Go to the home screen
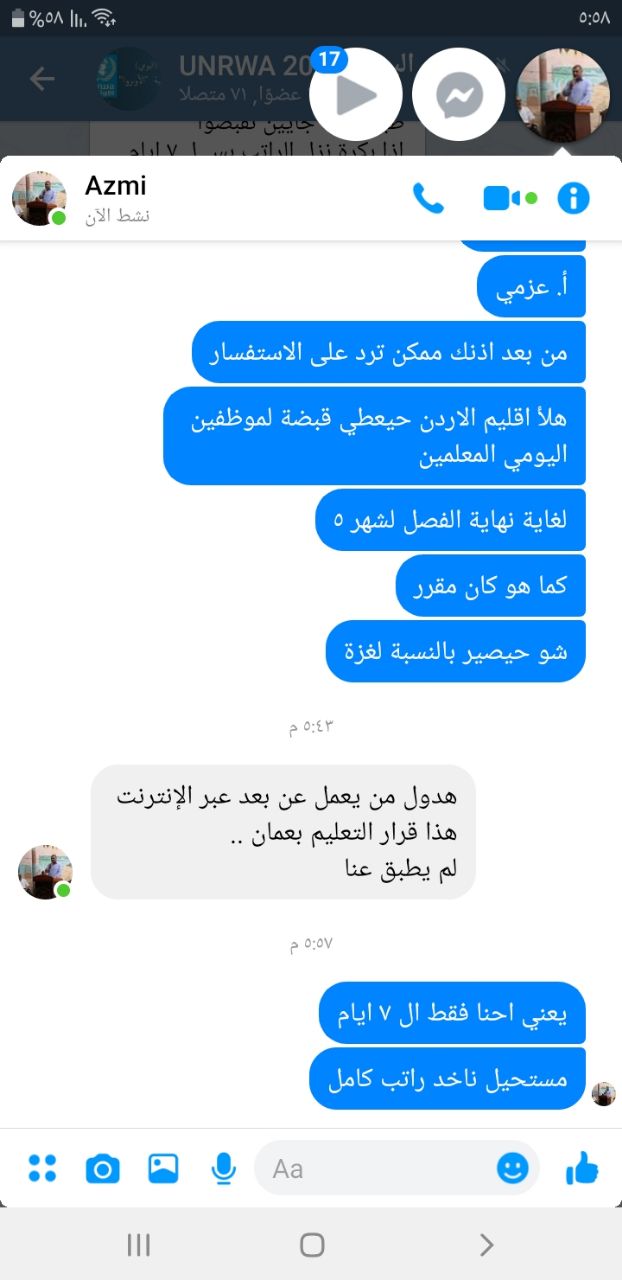Viewport: 622px width, 1280px height. (x=312, y=1244)
